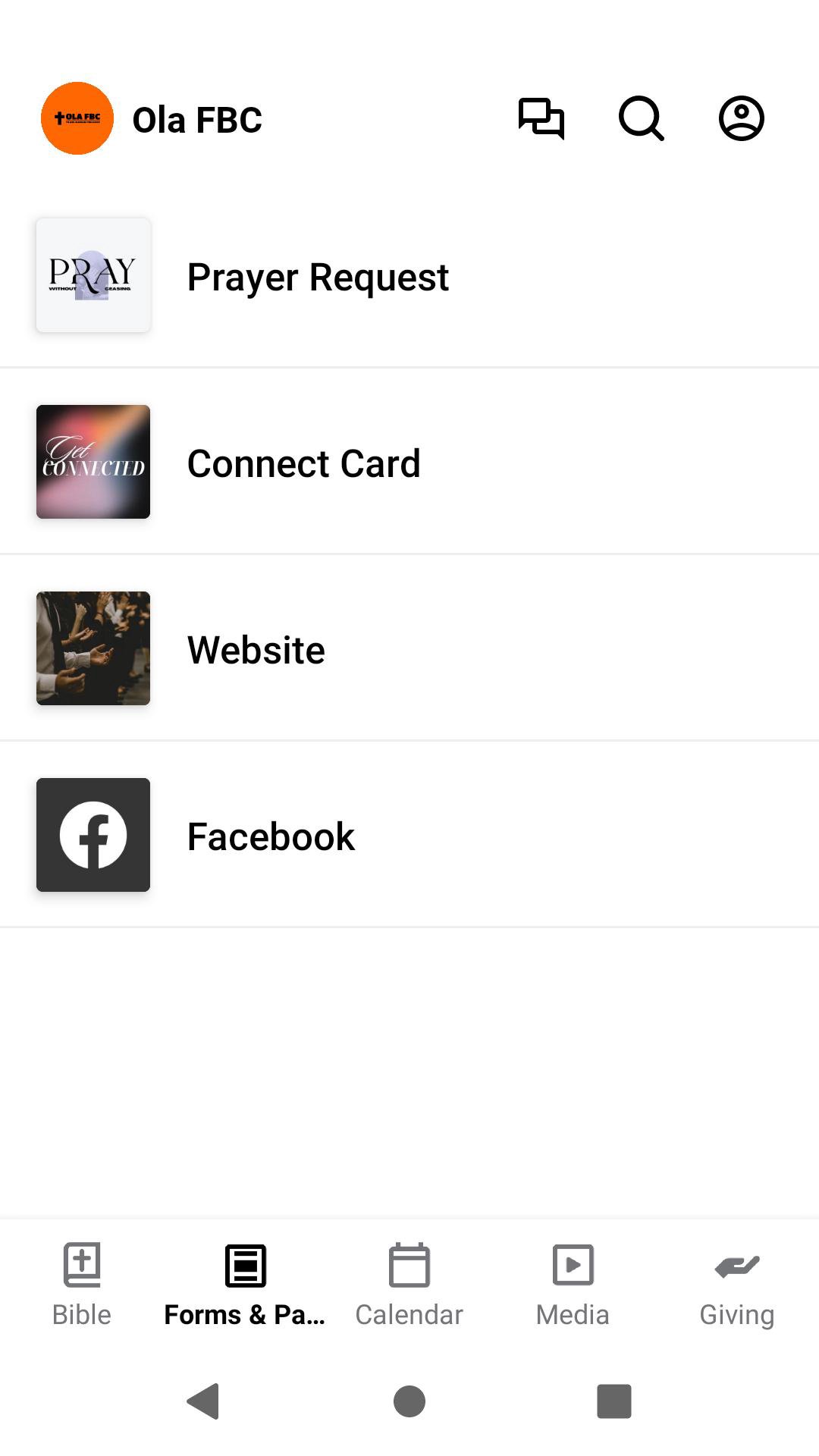Open the user profile icon
Viewport: 819px width, 1456px height.
[741, 118]
